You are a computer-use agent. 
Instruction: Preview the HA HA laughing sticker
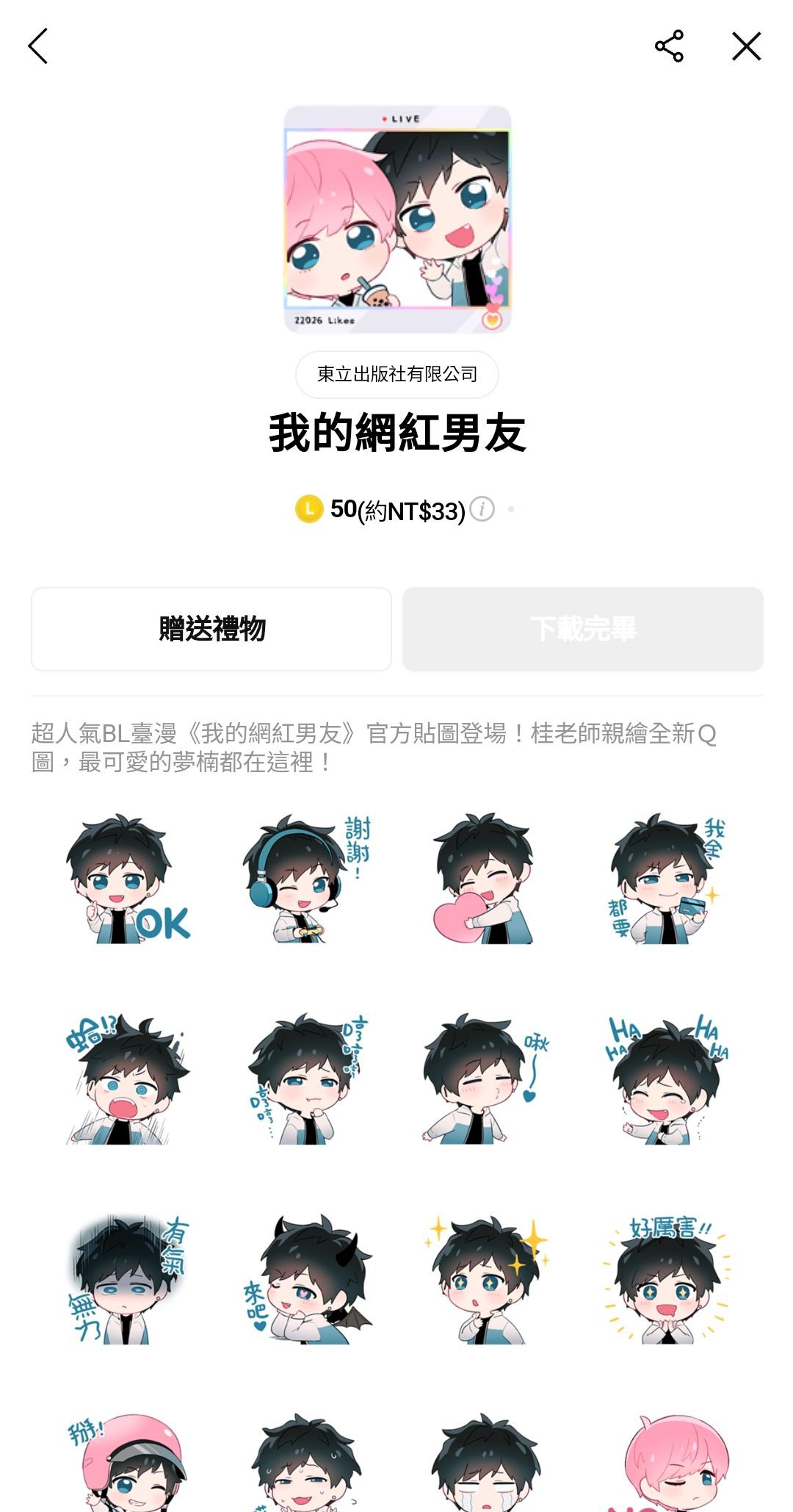pyautogui.click(x=667, y=1079)
